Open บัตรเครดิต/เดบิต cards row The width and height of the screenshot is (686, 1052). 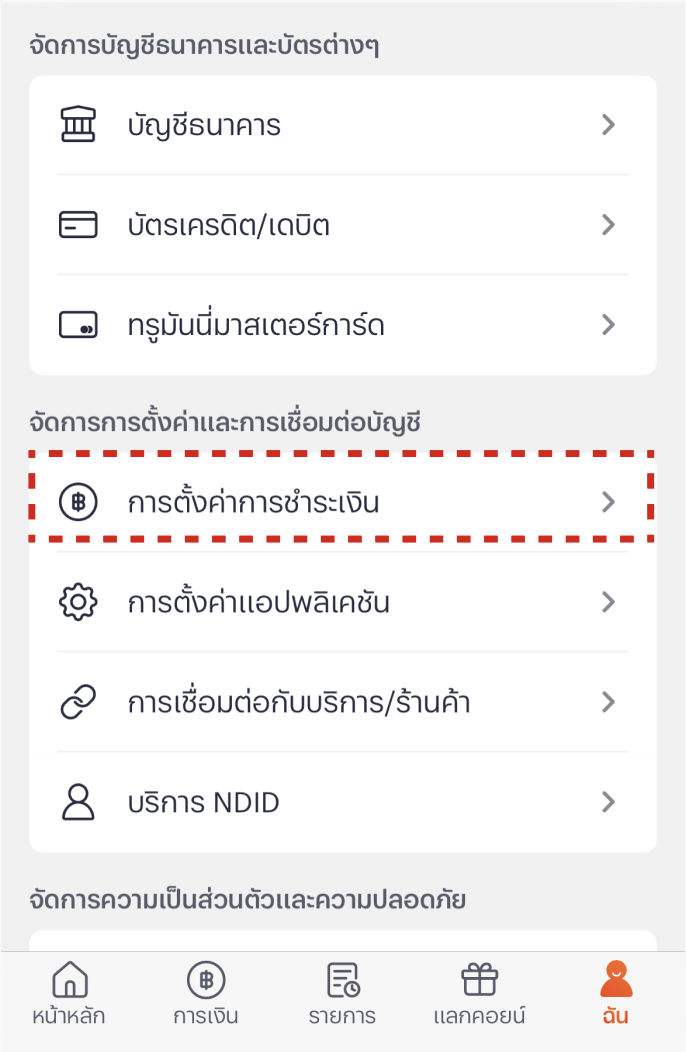click(342, 225)
